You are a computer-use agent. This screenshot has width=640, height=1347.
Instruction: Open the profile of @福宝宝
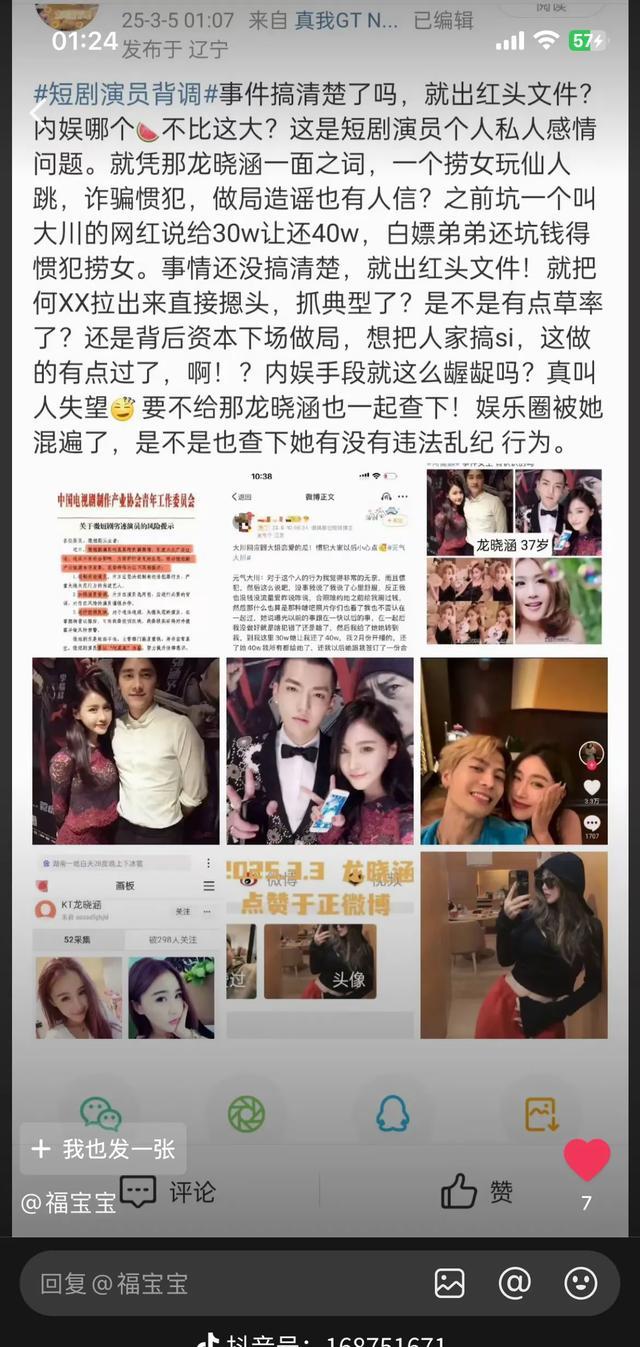[68, 1202]
